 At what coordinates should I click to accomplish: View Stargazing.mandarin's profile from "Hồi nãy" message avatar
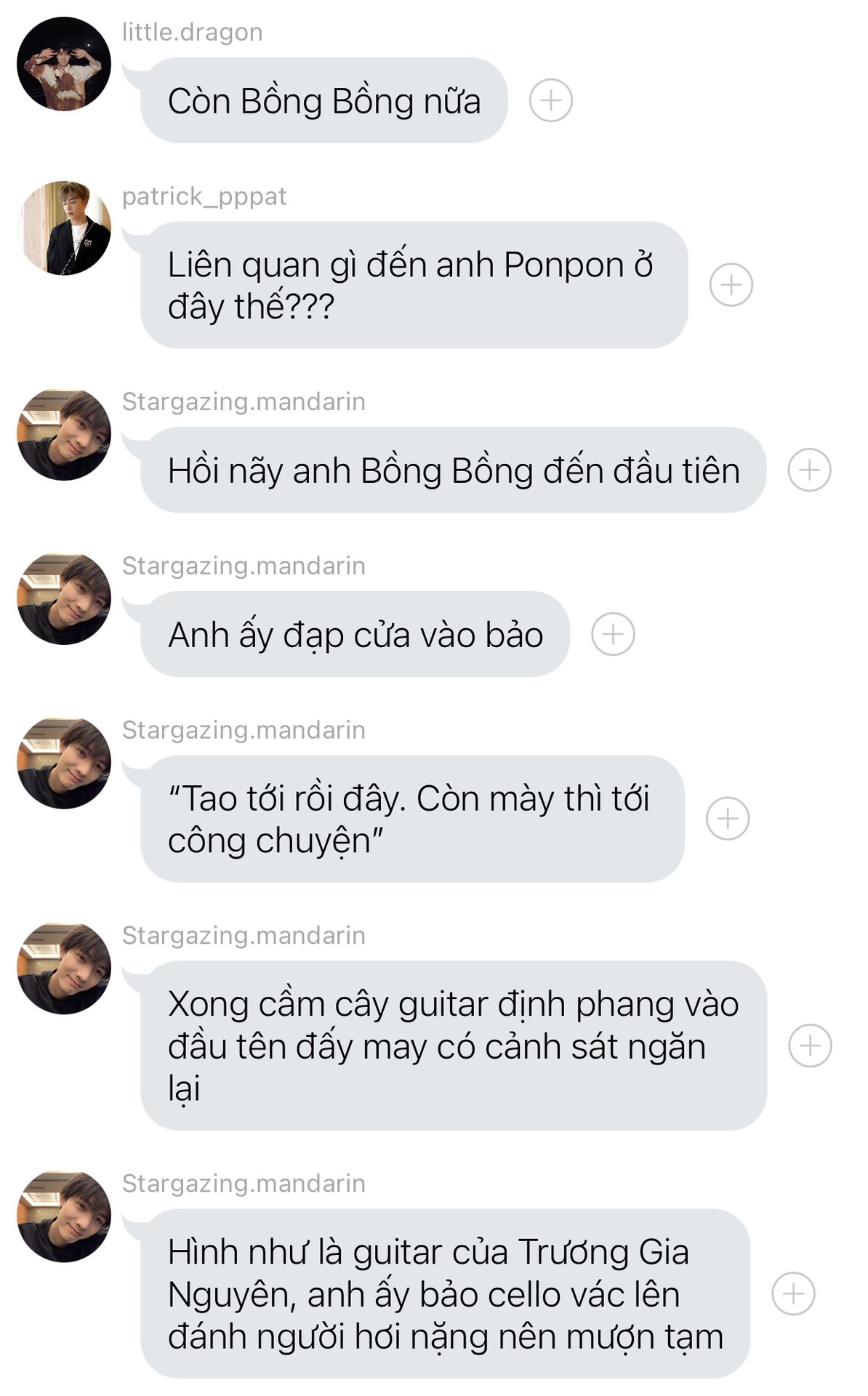(x=64, y=435)
